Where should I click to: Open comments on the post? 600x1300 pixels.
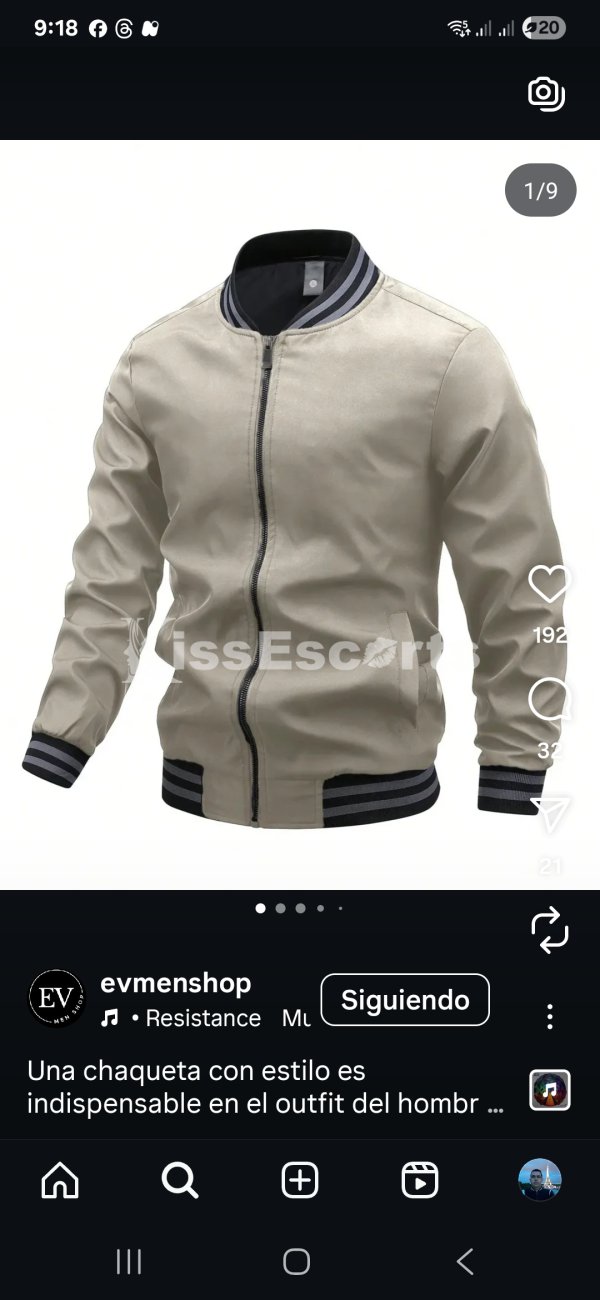(549, 699)
